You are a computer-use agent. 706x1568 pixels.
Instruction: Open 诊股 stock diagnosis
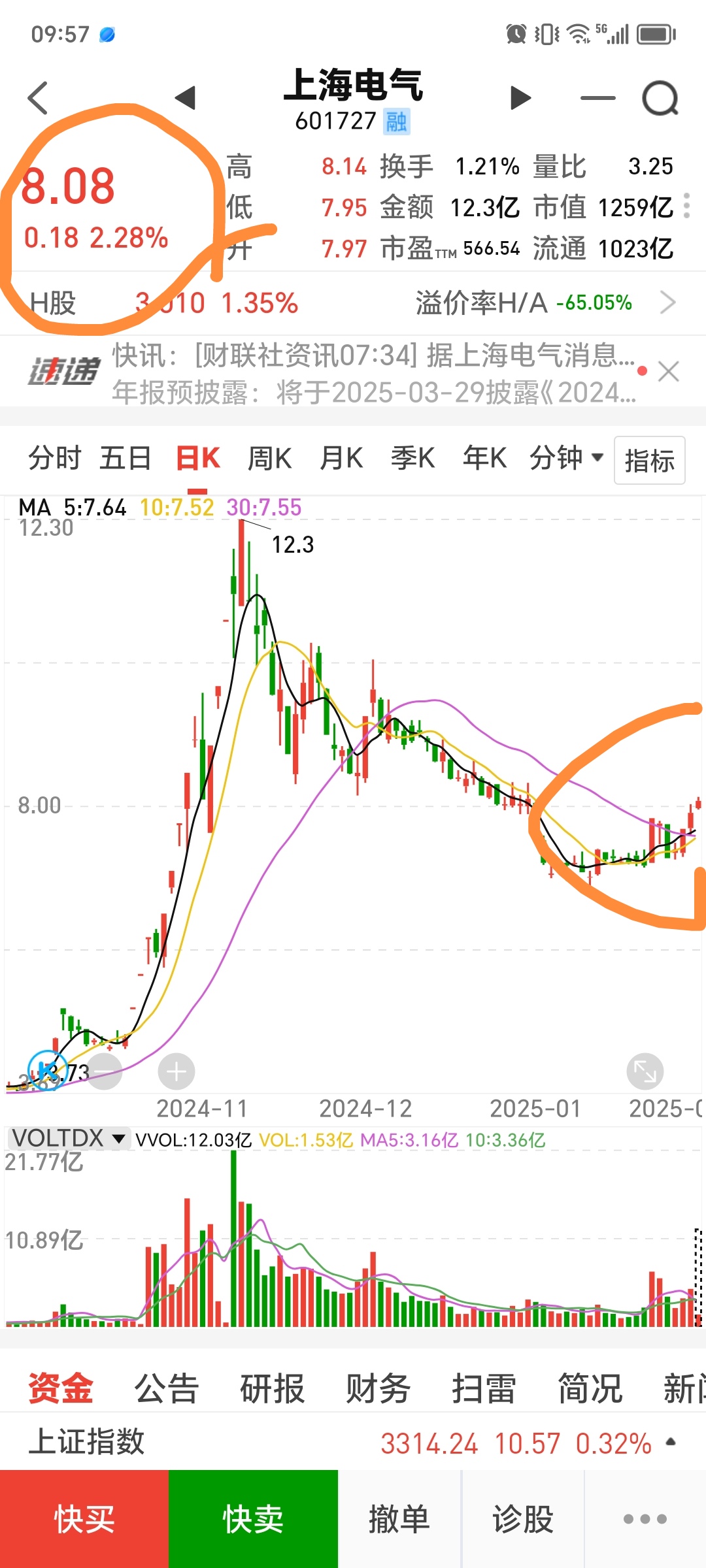tap(523, 1519)
